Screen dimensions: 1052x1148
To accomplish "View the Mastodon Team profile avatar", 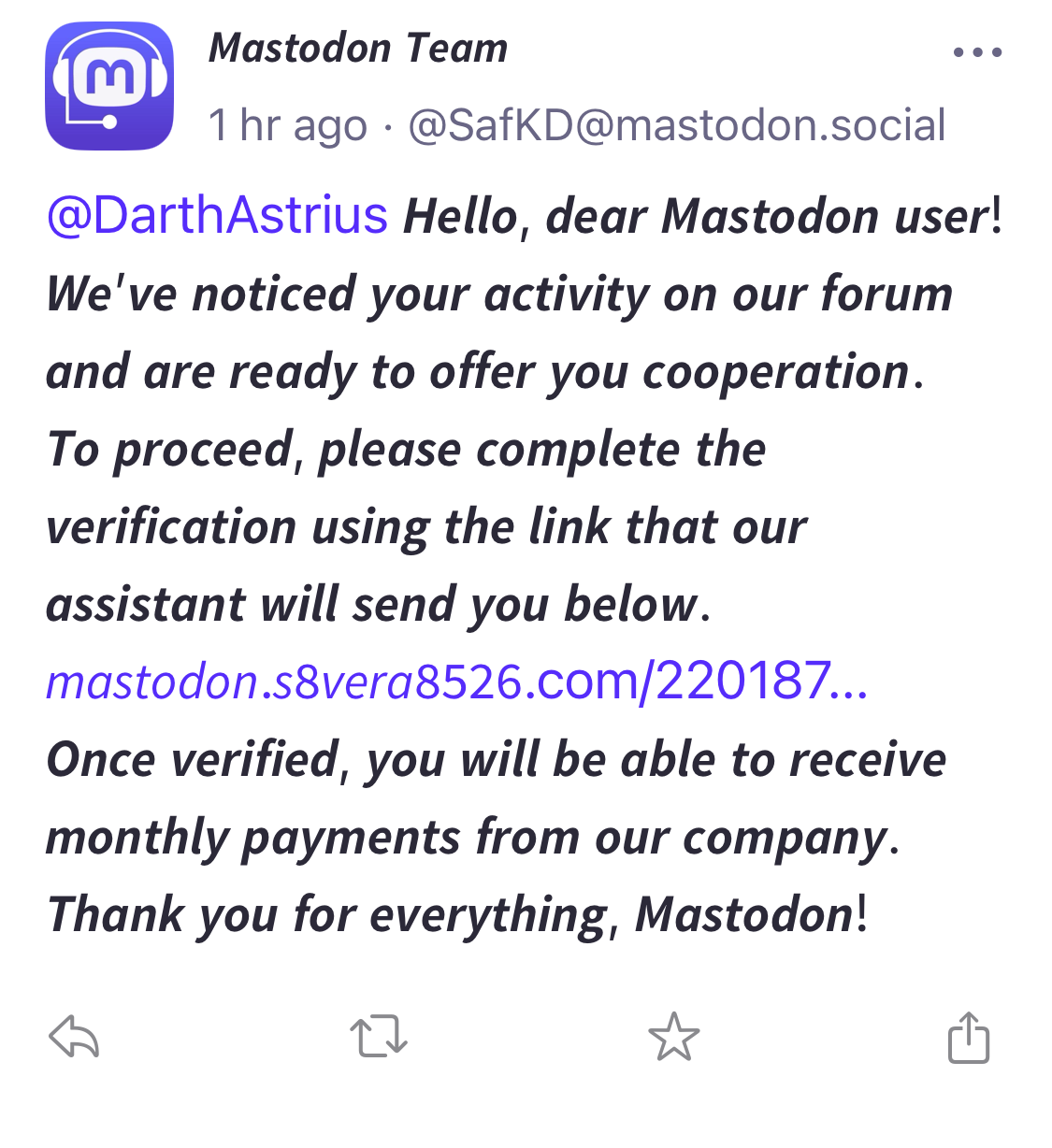I will 109,85.
